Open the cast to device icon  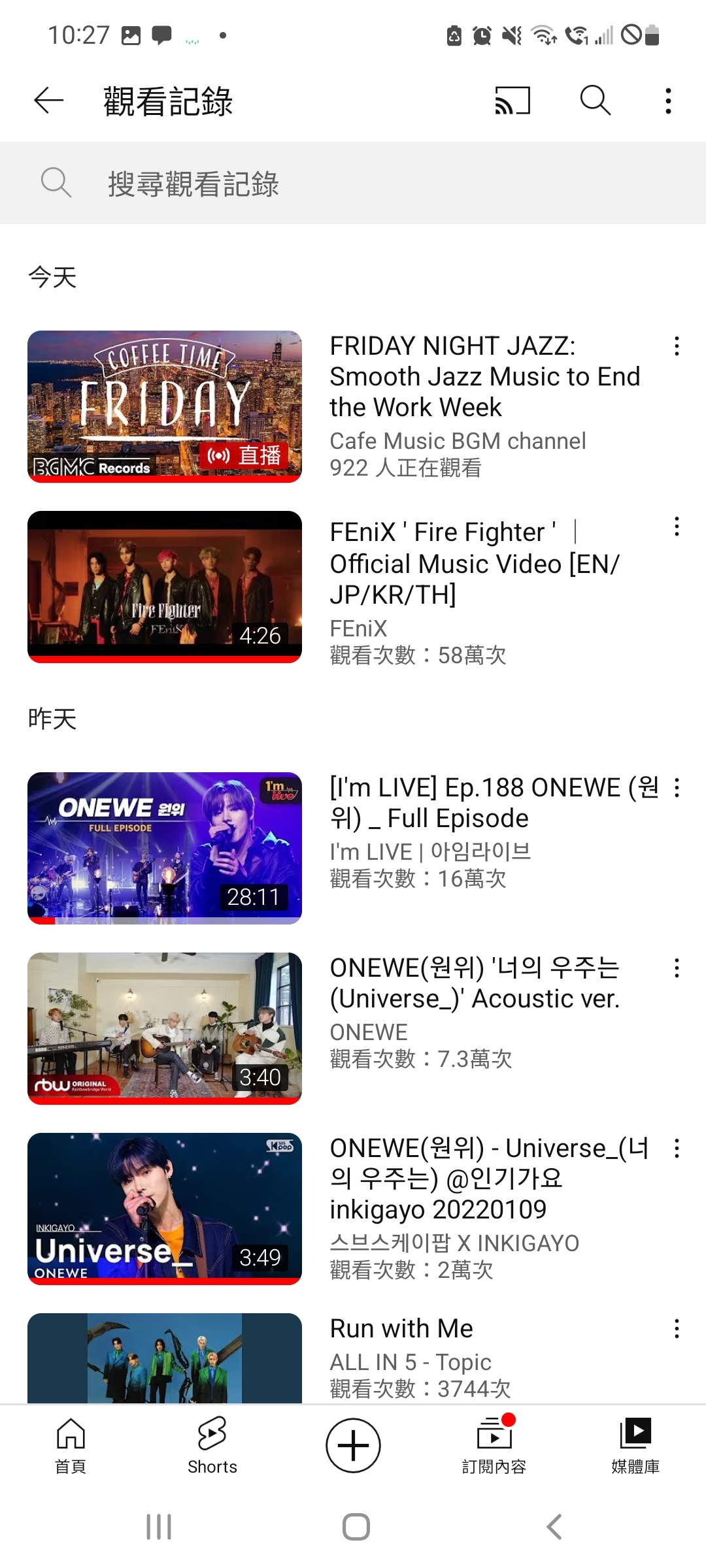coord(513,101)
